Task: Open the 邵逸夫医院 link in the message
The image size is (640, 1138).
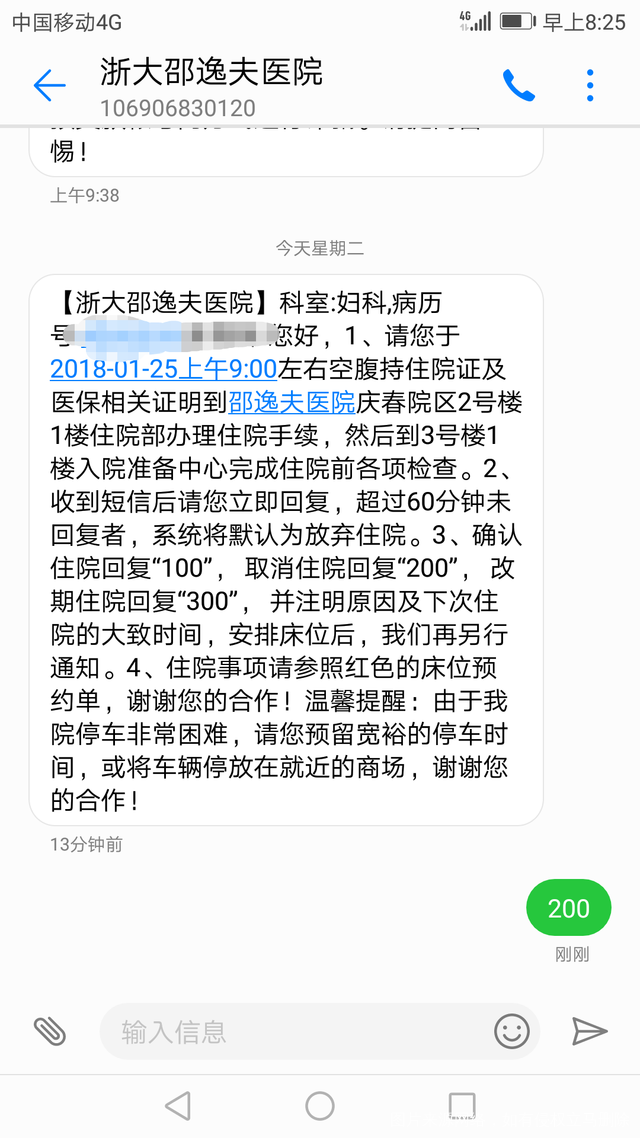Action: [x=292, y=402]
